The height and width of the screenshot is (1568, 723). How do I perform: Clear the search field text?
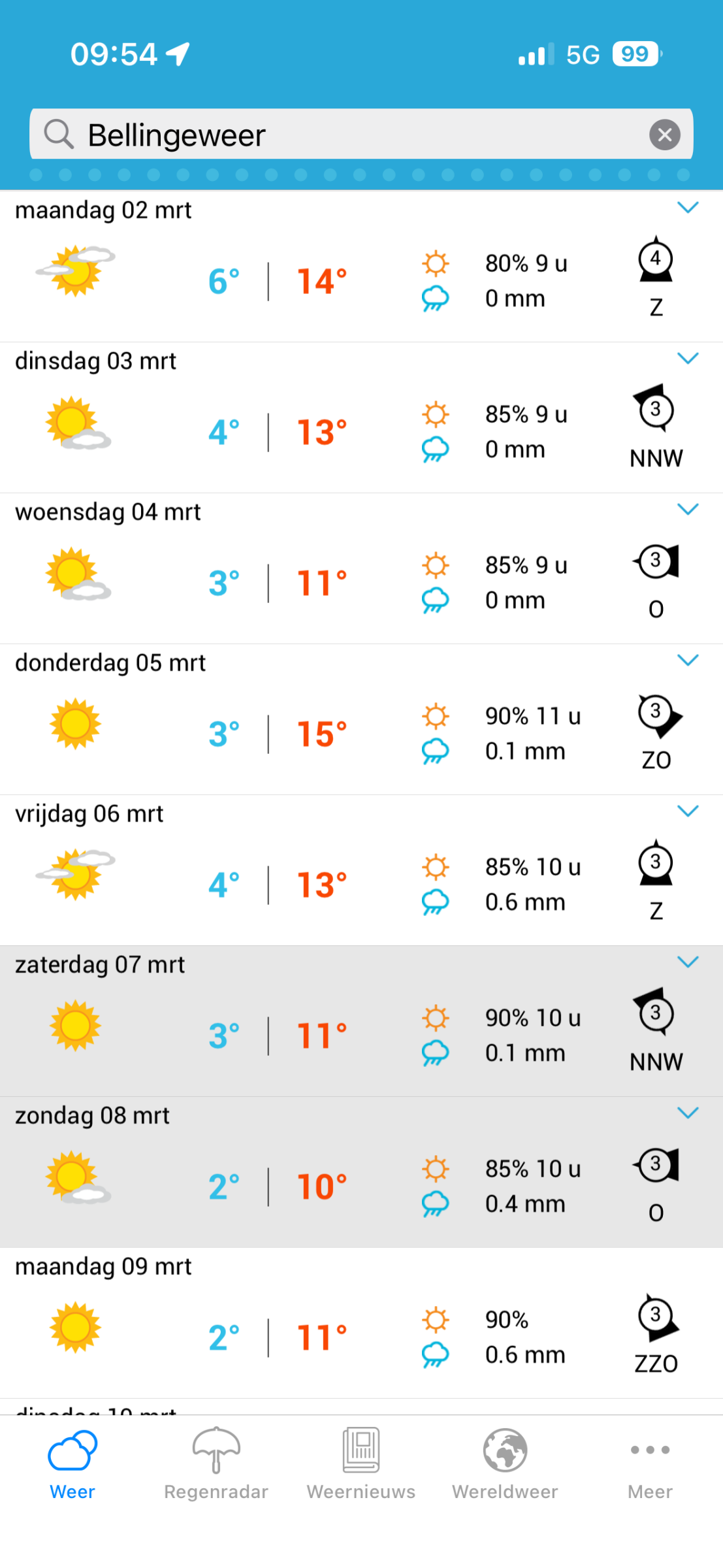pos(664,135)
